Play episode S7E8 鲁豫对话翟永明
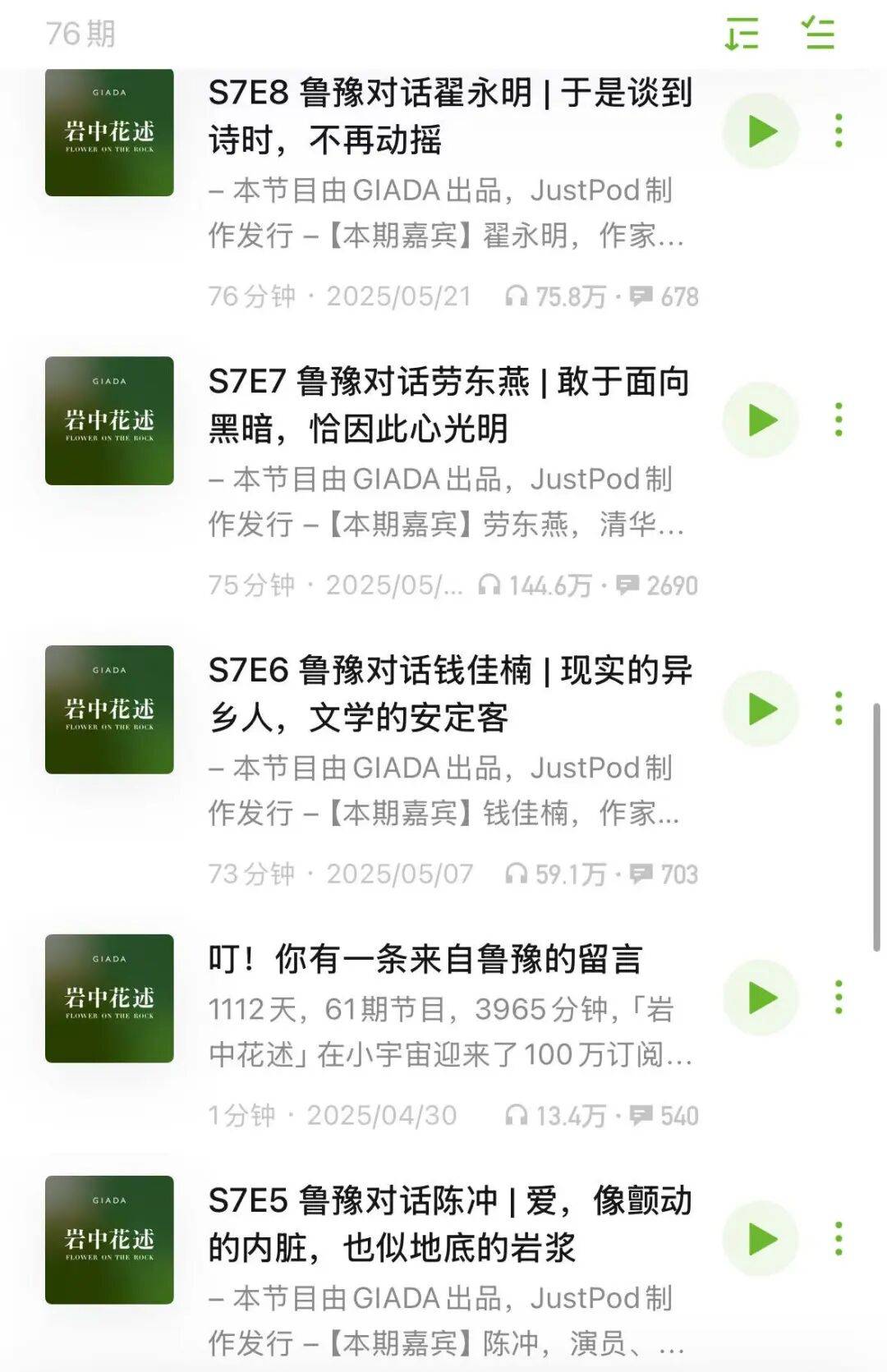Image resolution: width=887 pixels, height=1372 pixels. click(x=764, y=131)
